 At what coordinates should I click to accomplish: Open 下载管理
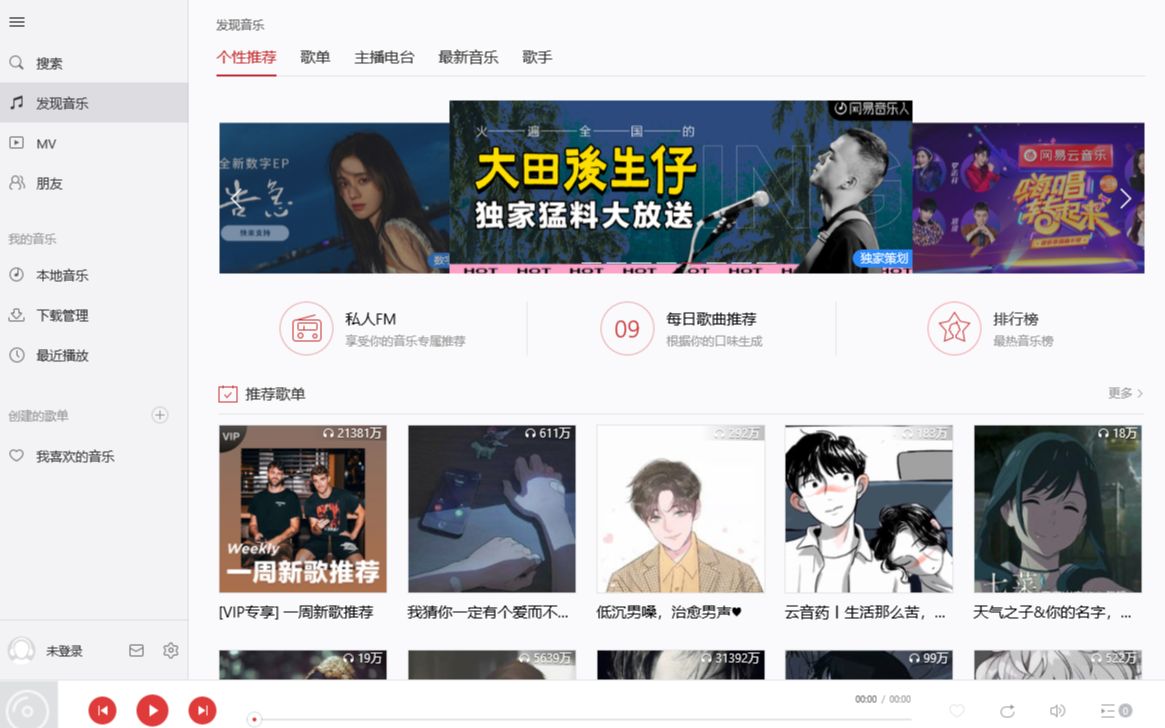61,315
